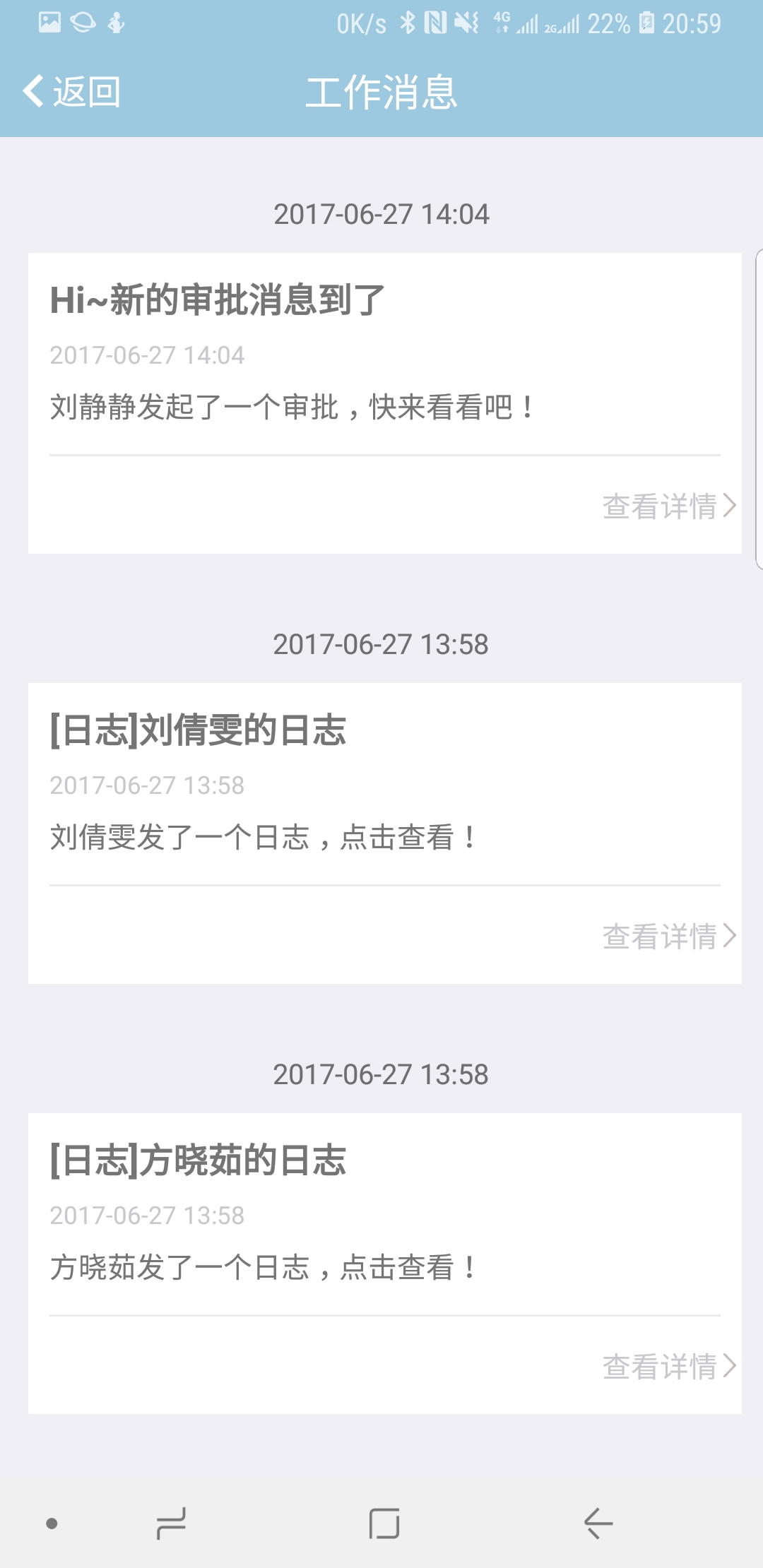
Task: Open recent apps from the navigation bar
Action: (x=171, y=1524)
